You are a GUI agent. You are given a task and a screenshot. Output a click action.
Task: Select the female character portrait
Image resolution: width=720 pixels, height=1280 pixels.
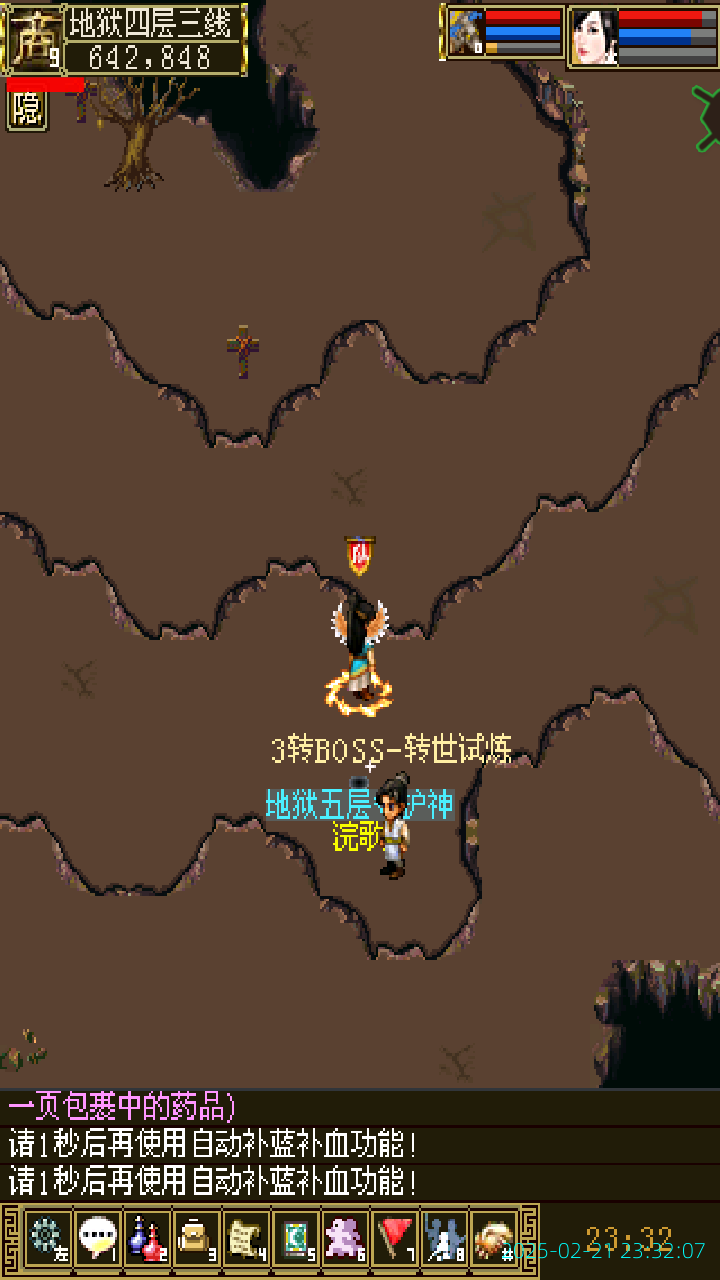point(594,36)
